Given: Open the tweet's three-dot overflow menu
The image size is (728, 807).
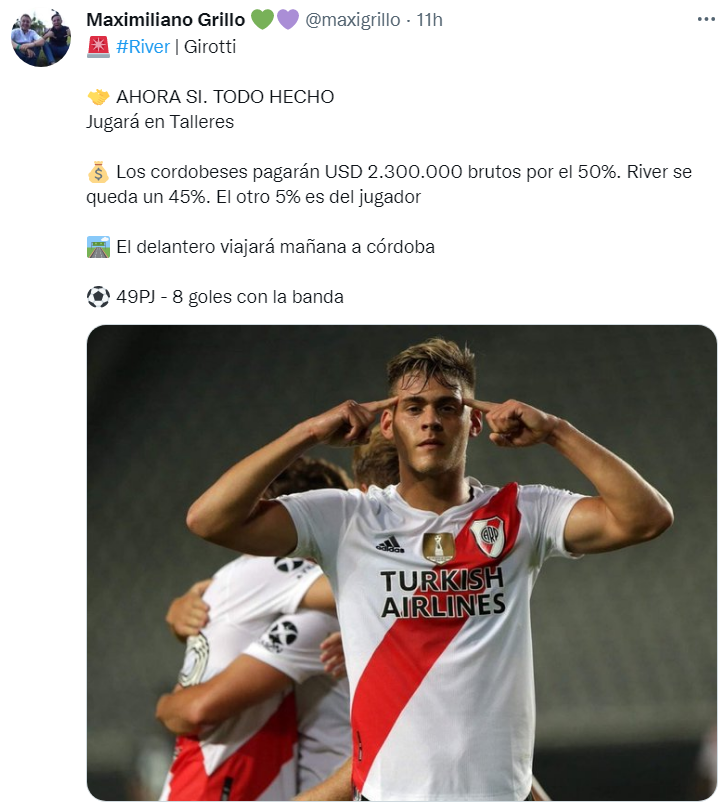Looking at the screenshot, I should coord(705,19).
